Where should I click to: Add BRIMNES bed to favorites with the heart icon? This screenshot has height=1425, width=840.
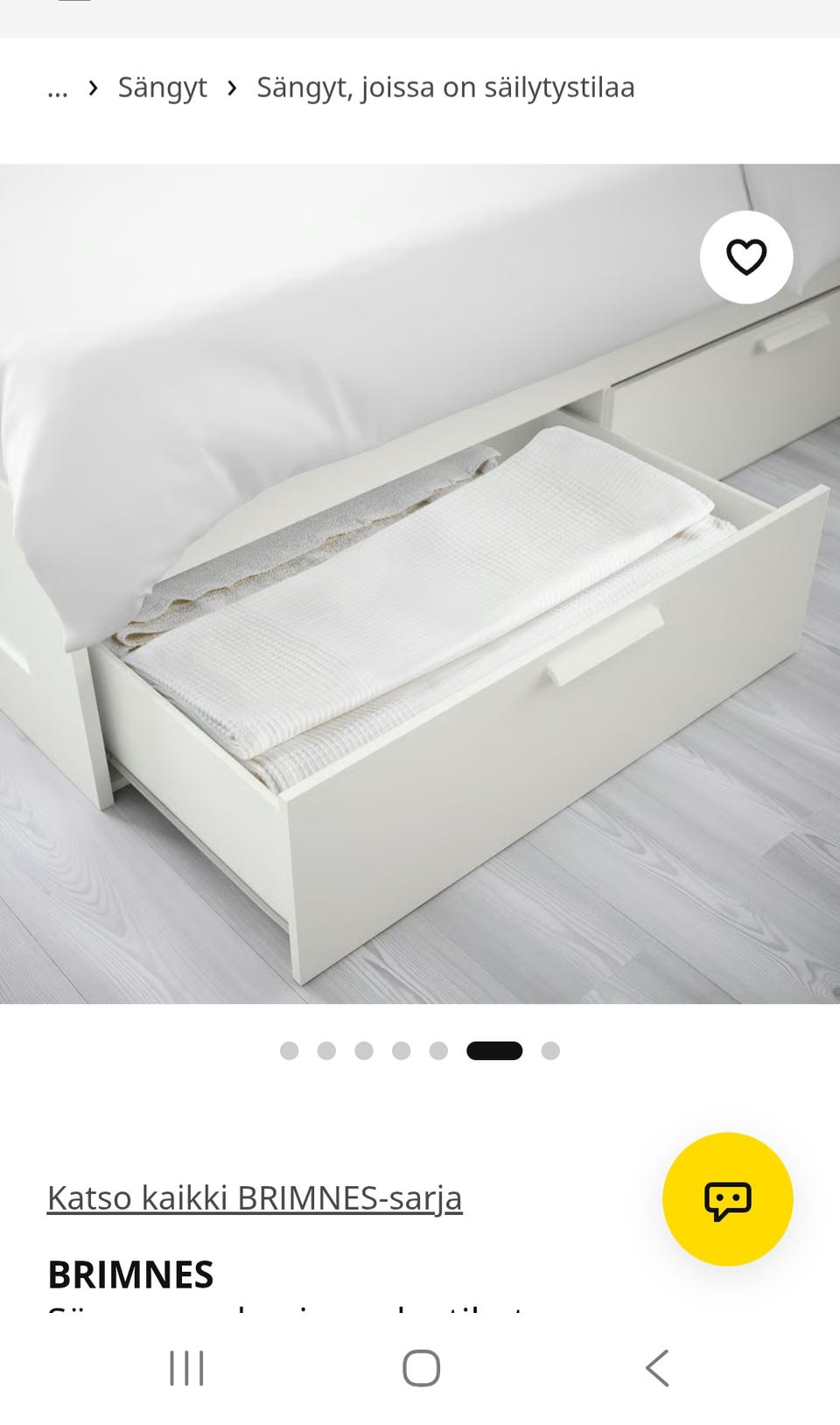coord(746,257)
